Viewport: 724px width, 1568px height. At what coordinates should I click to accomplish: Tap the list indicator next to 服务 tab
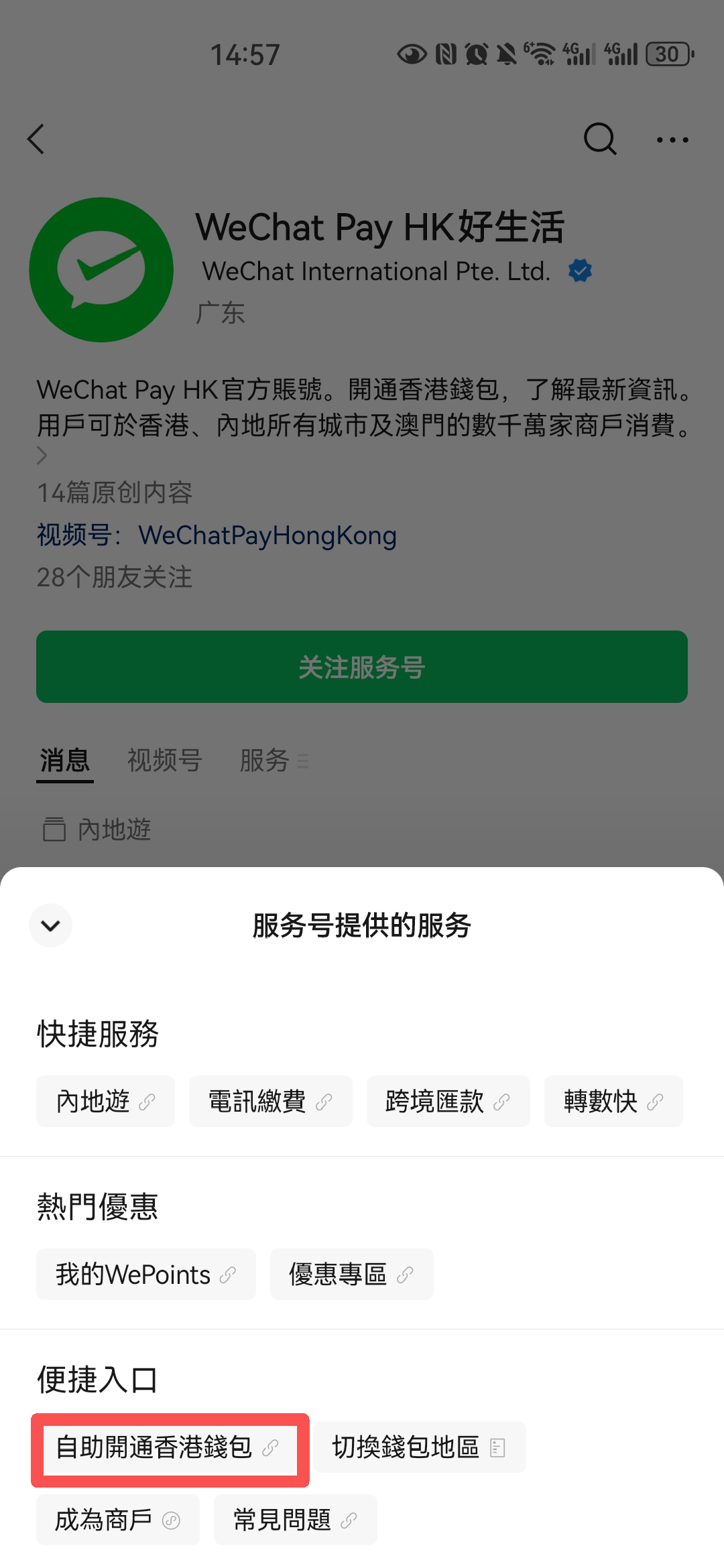tap(303, 763)
